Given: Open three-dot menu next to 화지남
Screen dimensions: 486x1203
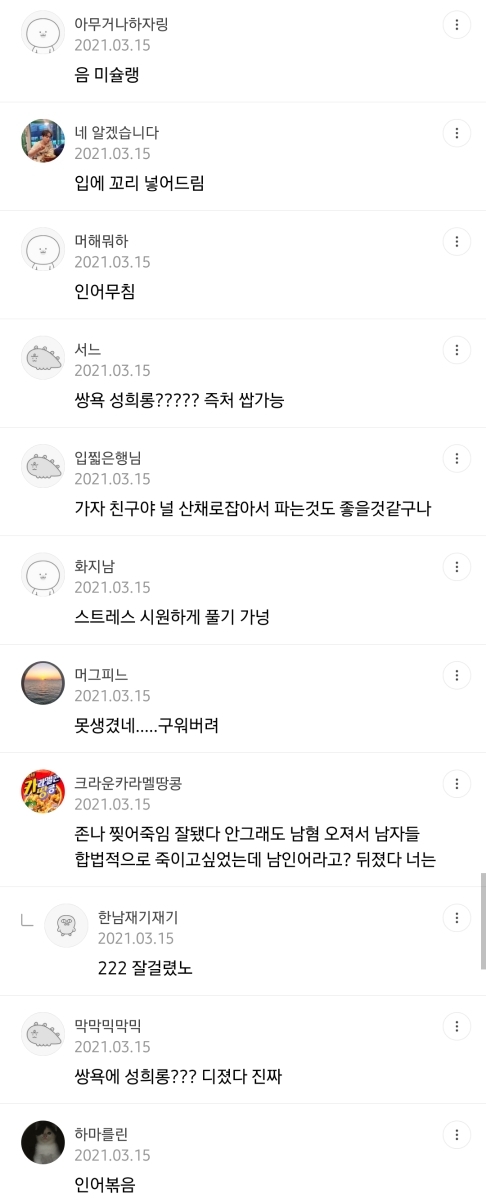Looking at the screenshot, I should tap(456, 567).
